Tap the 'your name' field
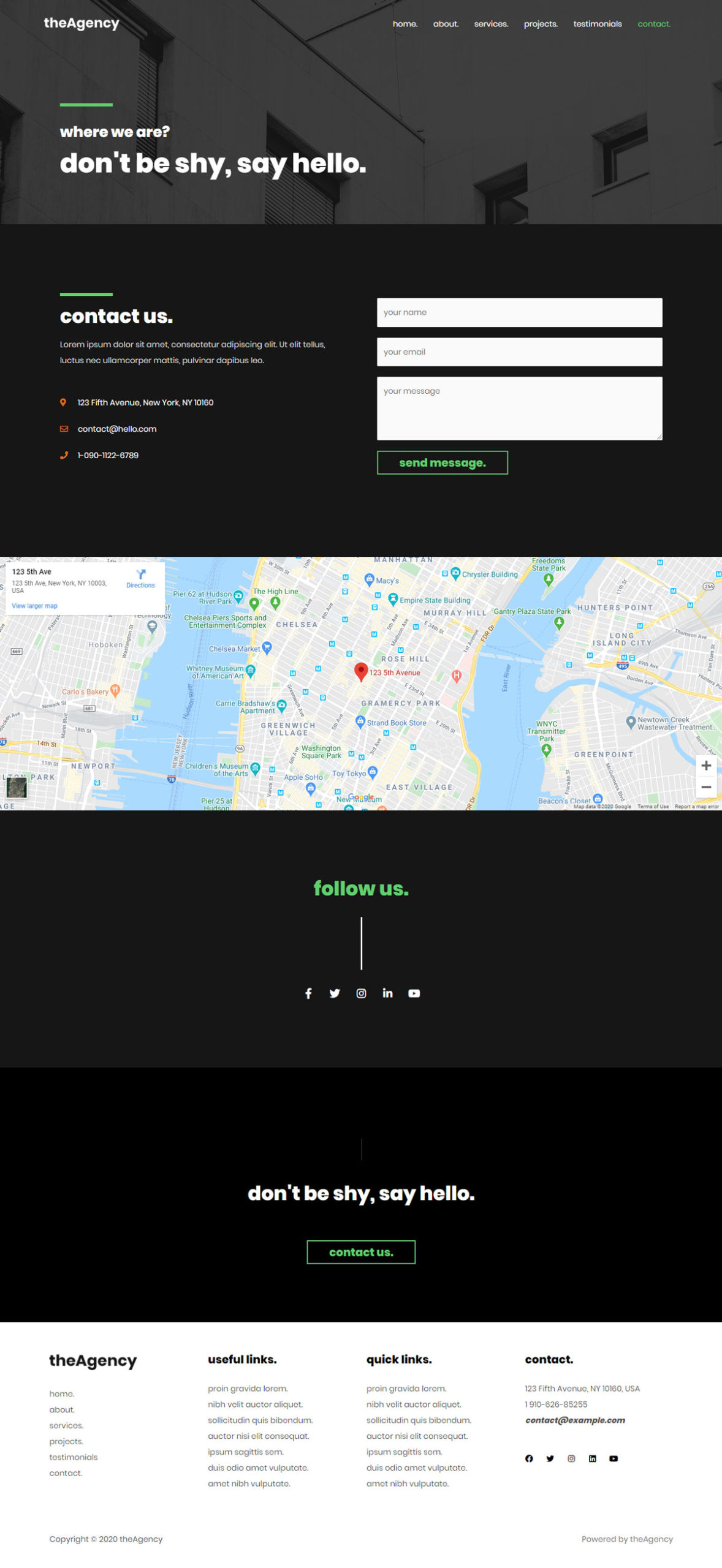 tap(519, 312)
